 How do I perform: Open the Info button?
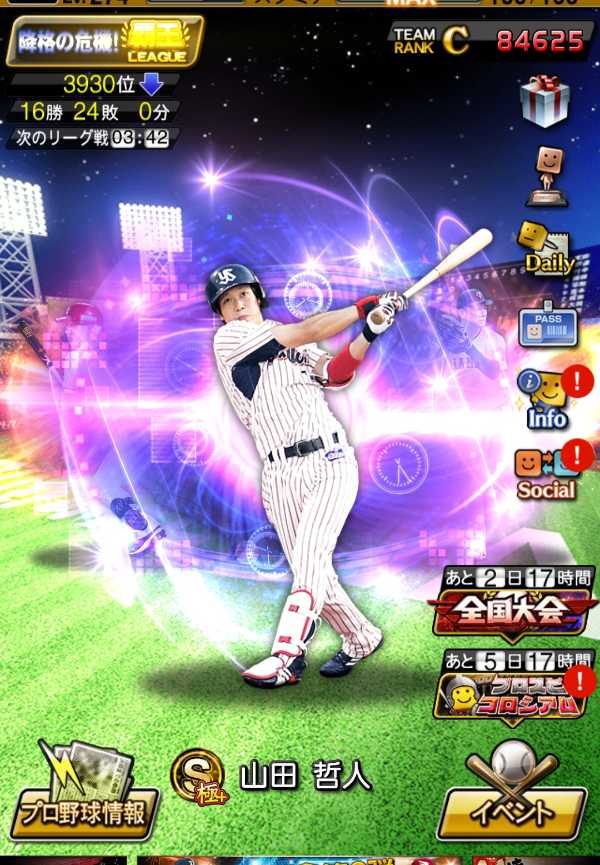[547, 400]
